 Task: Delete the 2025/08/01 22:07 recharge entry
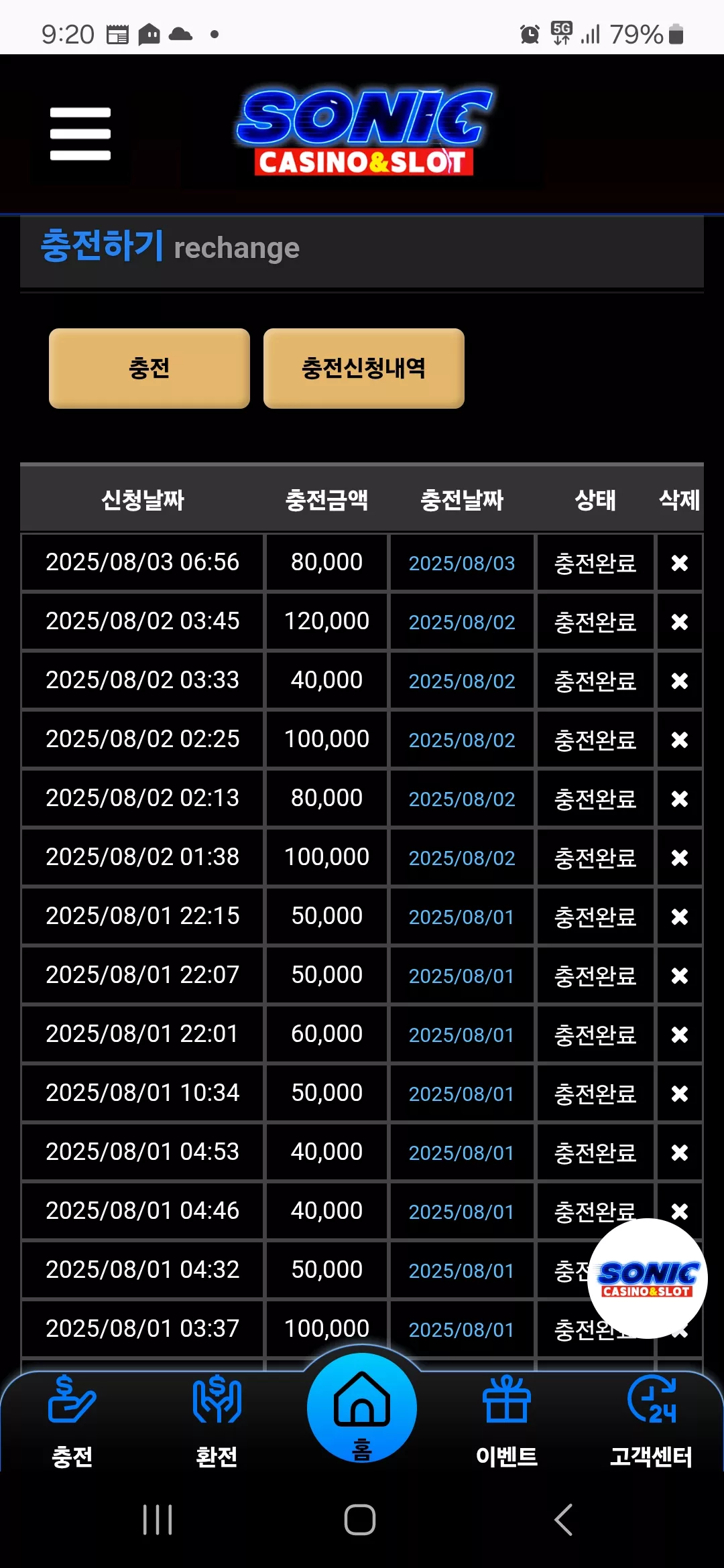click(x=680, y=976)
